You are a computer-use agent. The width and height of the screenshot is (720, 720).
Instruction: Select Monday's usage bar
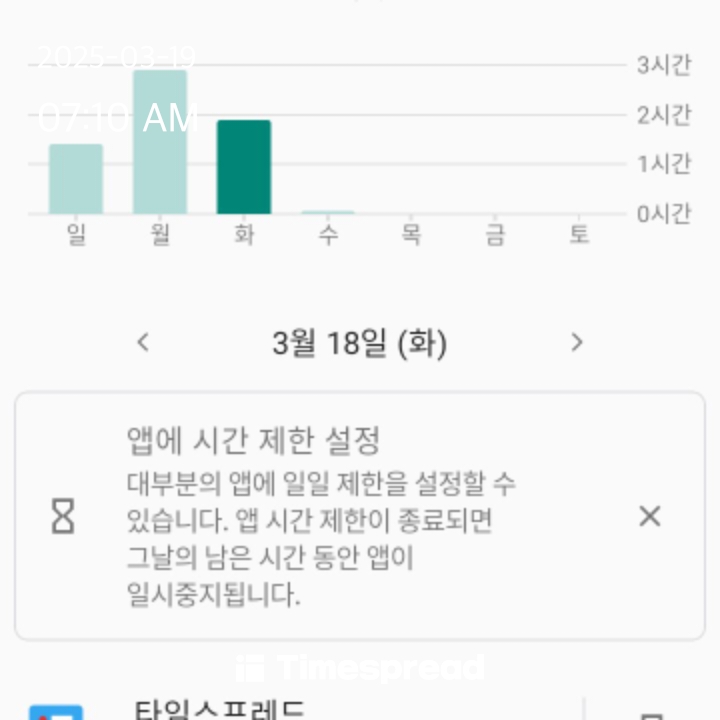click(160, 142)
